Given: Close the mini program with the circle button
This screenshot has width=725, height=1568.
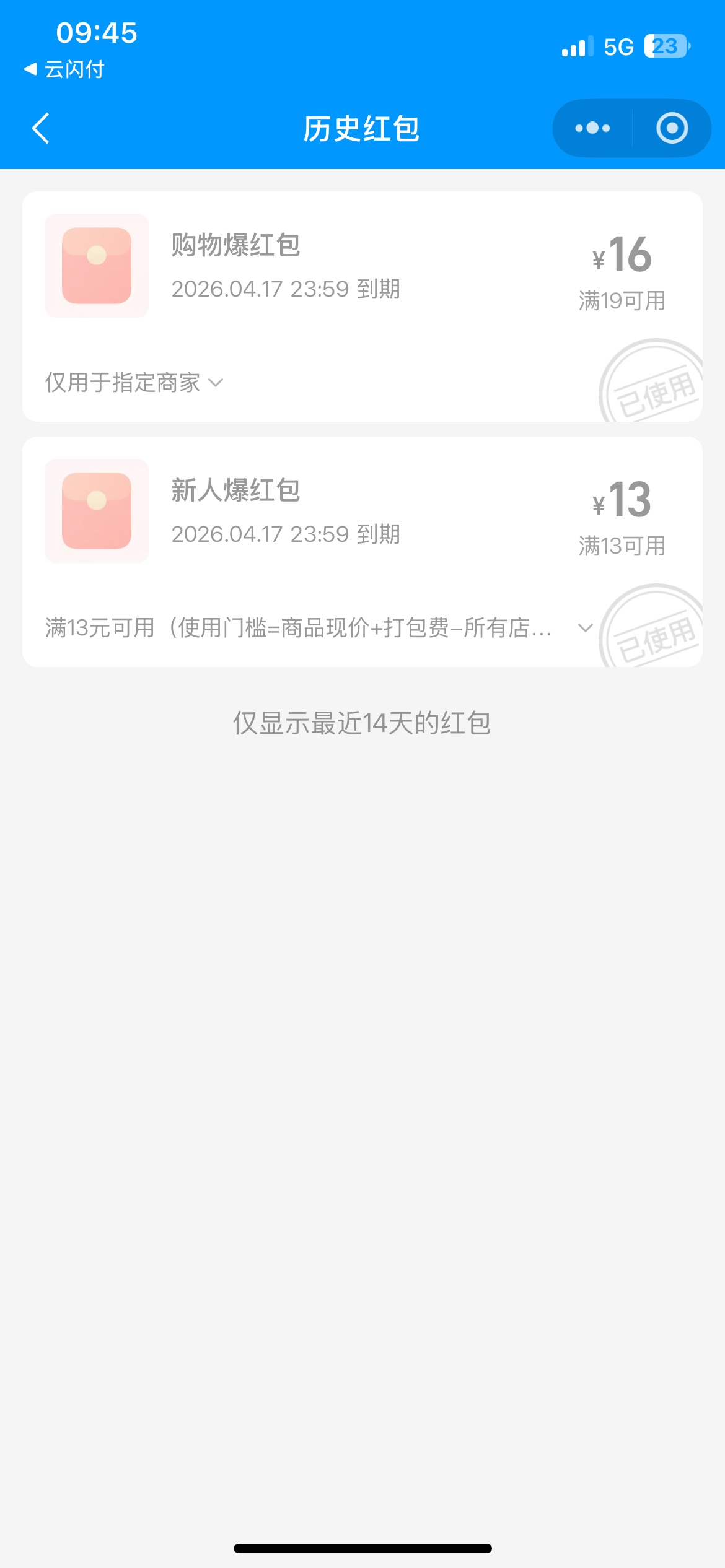Looking at the screenshot, I should 672,128.
